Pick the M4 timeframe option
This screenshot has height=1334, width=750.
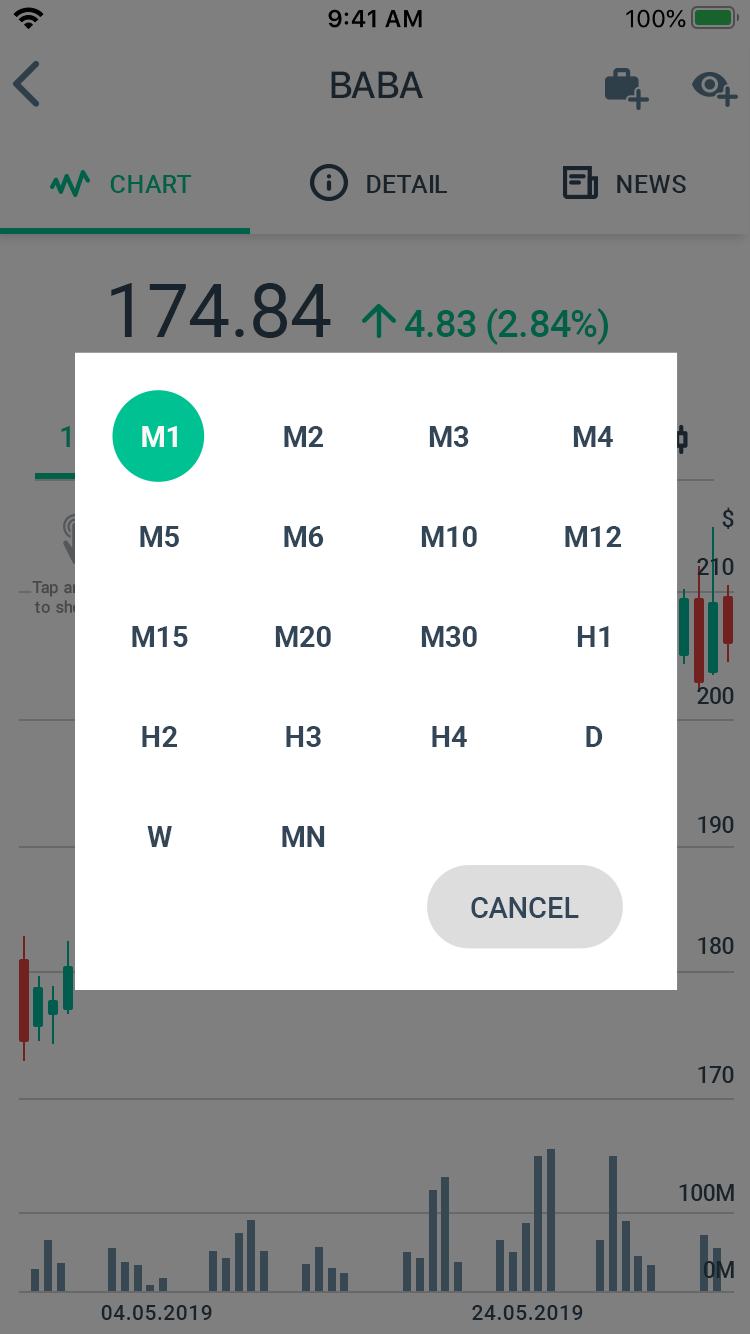pos(592,437)
